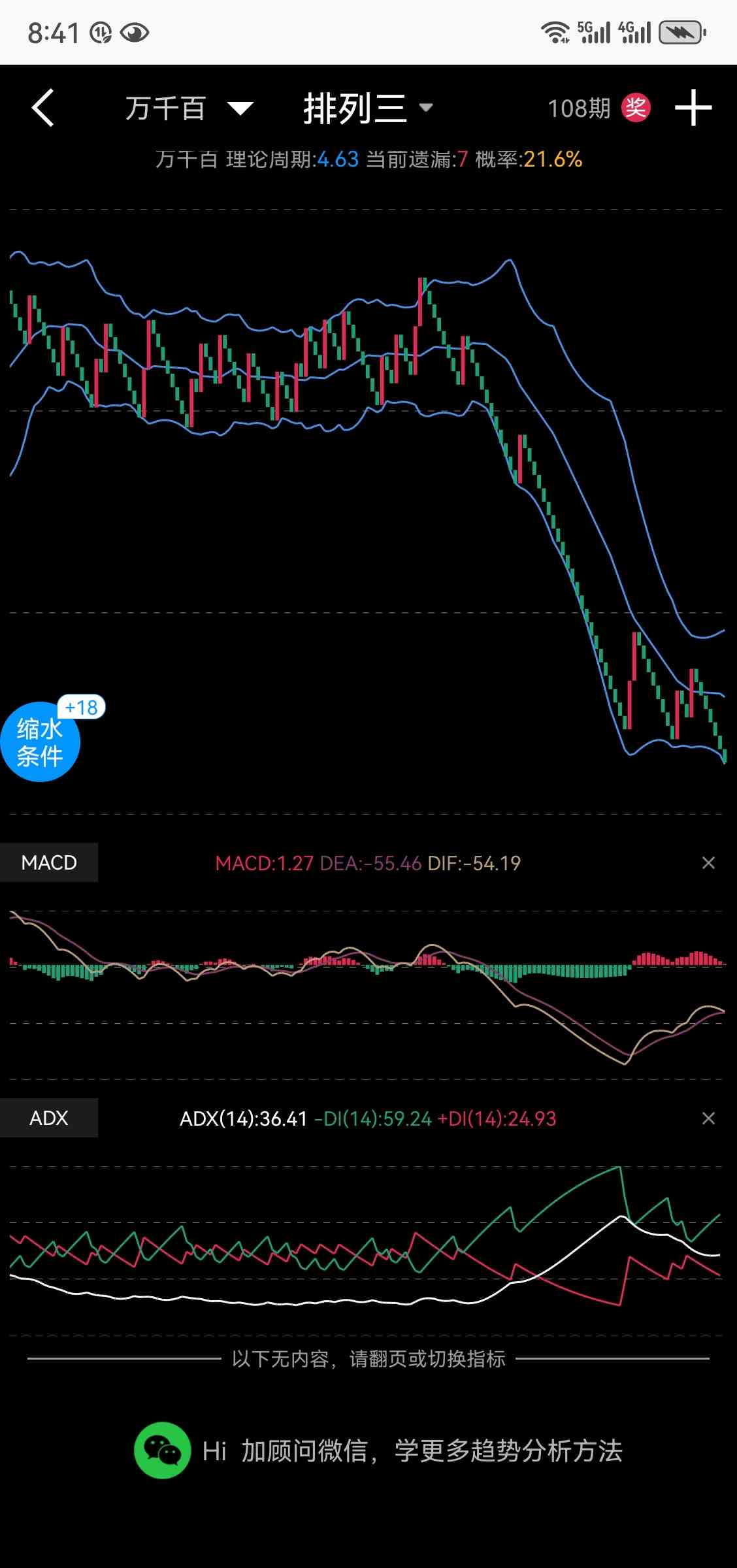This screenshot has height=1568, width=737.
Task: Go back using the top-left arrow
Action: [x=43, y=108]
